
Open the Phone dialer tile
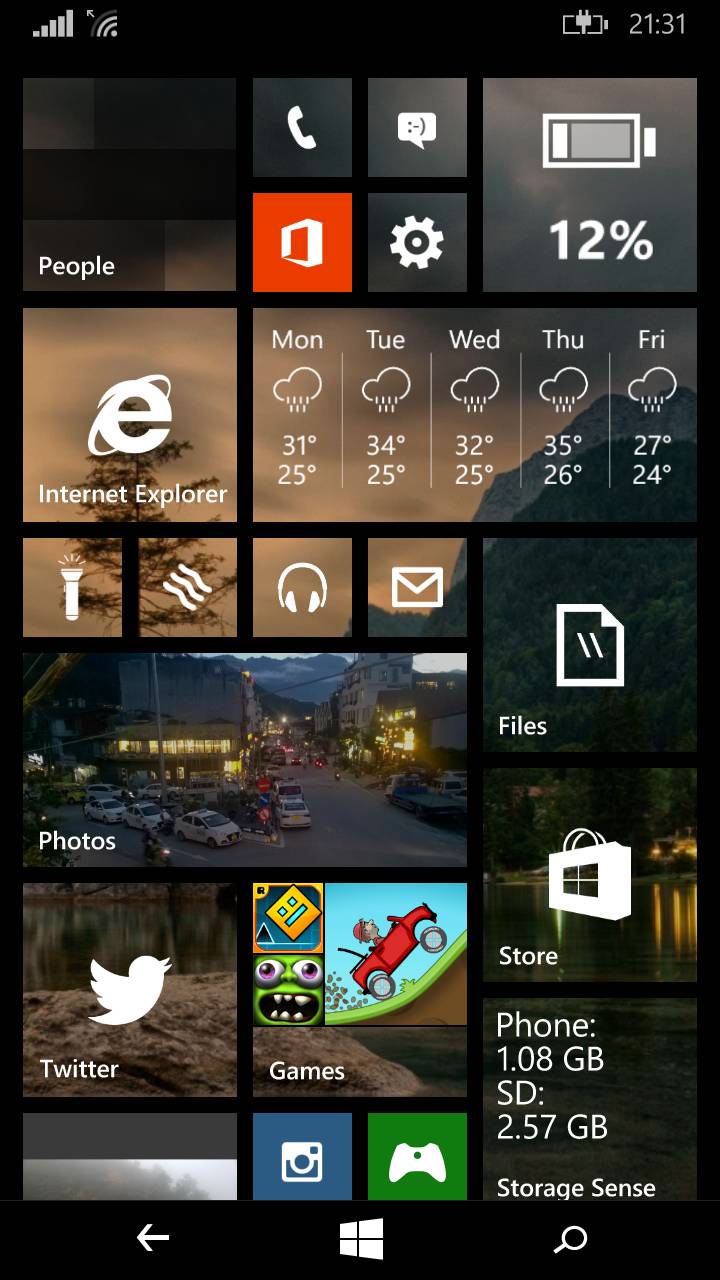[302, 127]
